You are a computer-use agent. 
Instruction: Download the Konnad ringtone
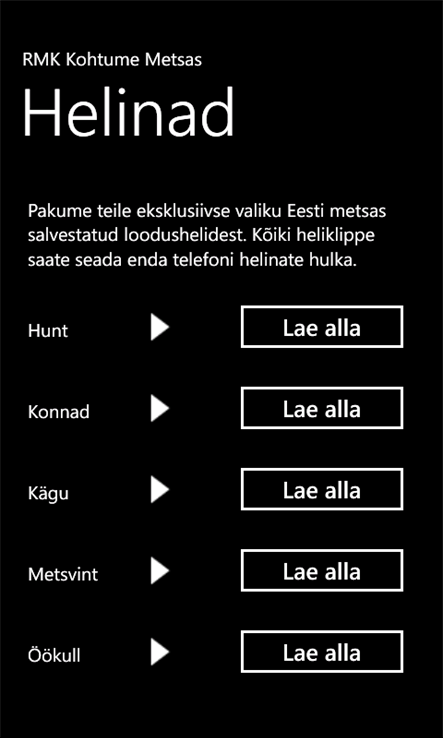(322, 408)
